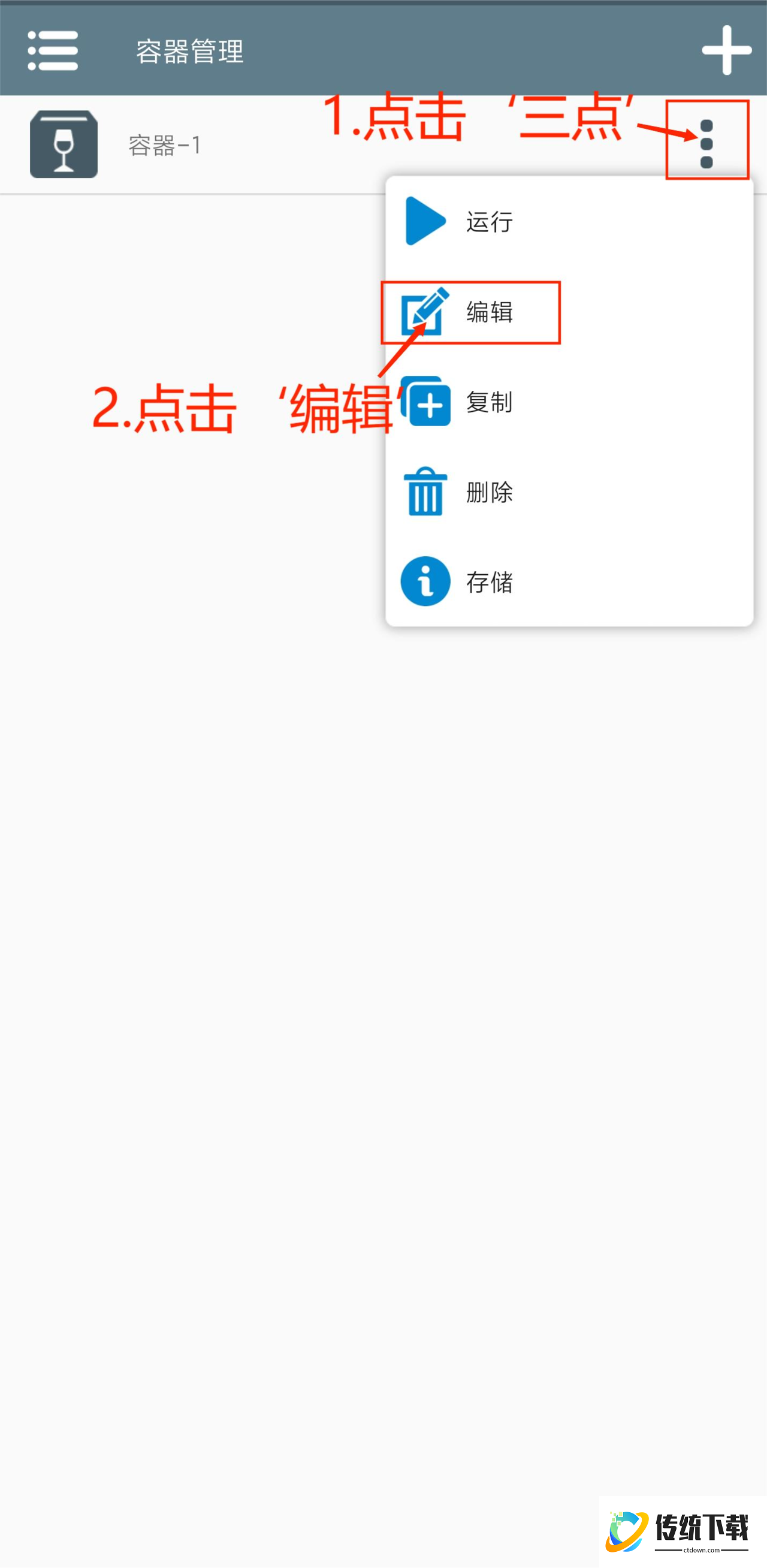Screen dimensions: 767x1568
Task: Select 运行 to run the container
Action: coord(489,222)
